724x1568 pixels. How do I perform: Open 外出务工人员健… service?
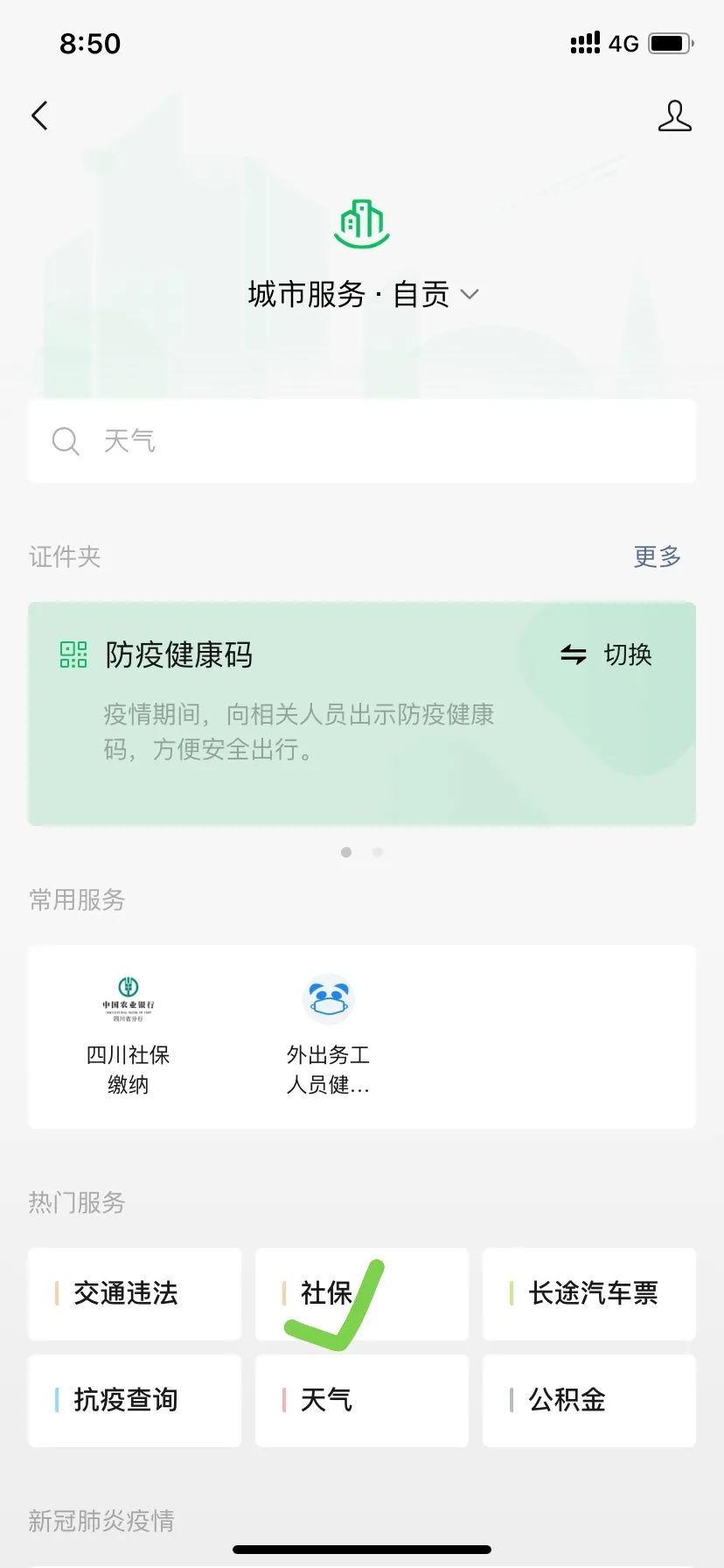328,1035
